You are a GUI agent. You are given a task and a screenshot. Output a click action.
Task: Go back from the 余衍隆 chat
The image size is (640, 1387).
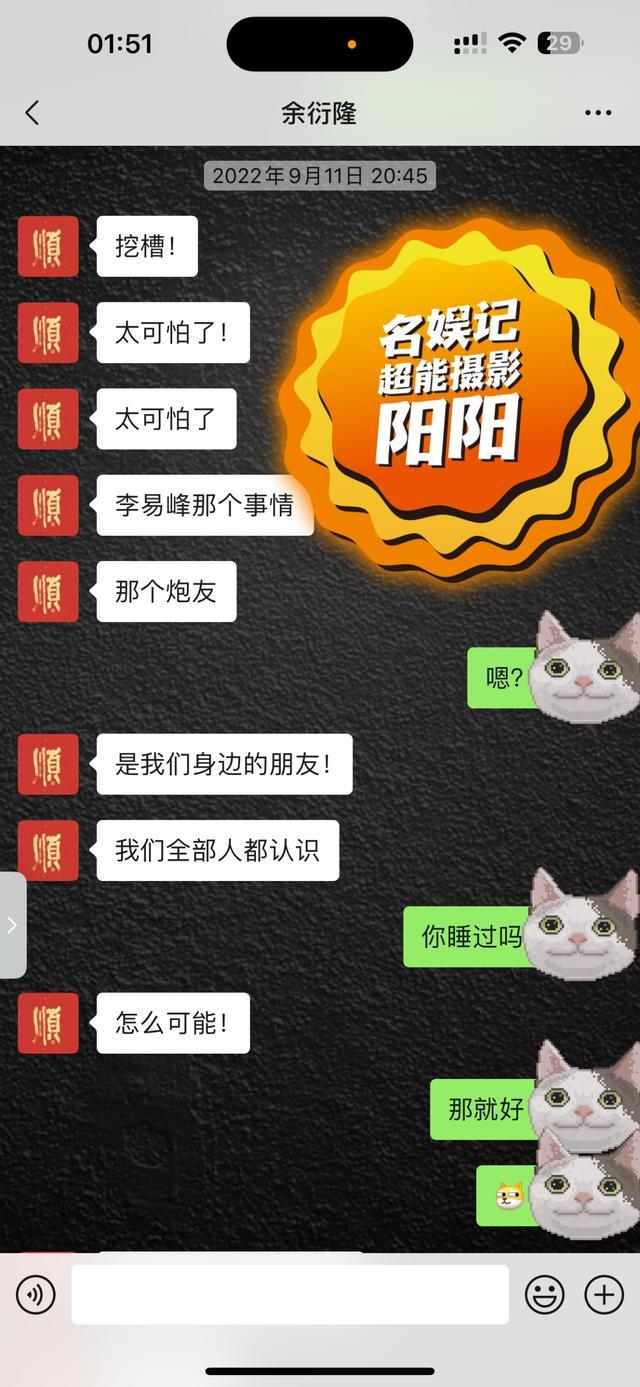pos(32,113)
